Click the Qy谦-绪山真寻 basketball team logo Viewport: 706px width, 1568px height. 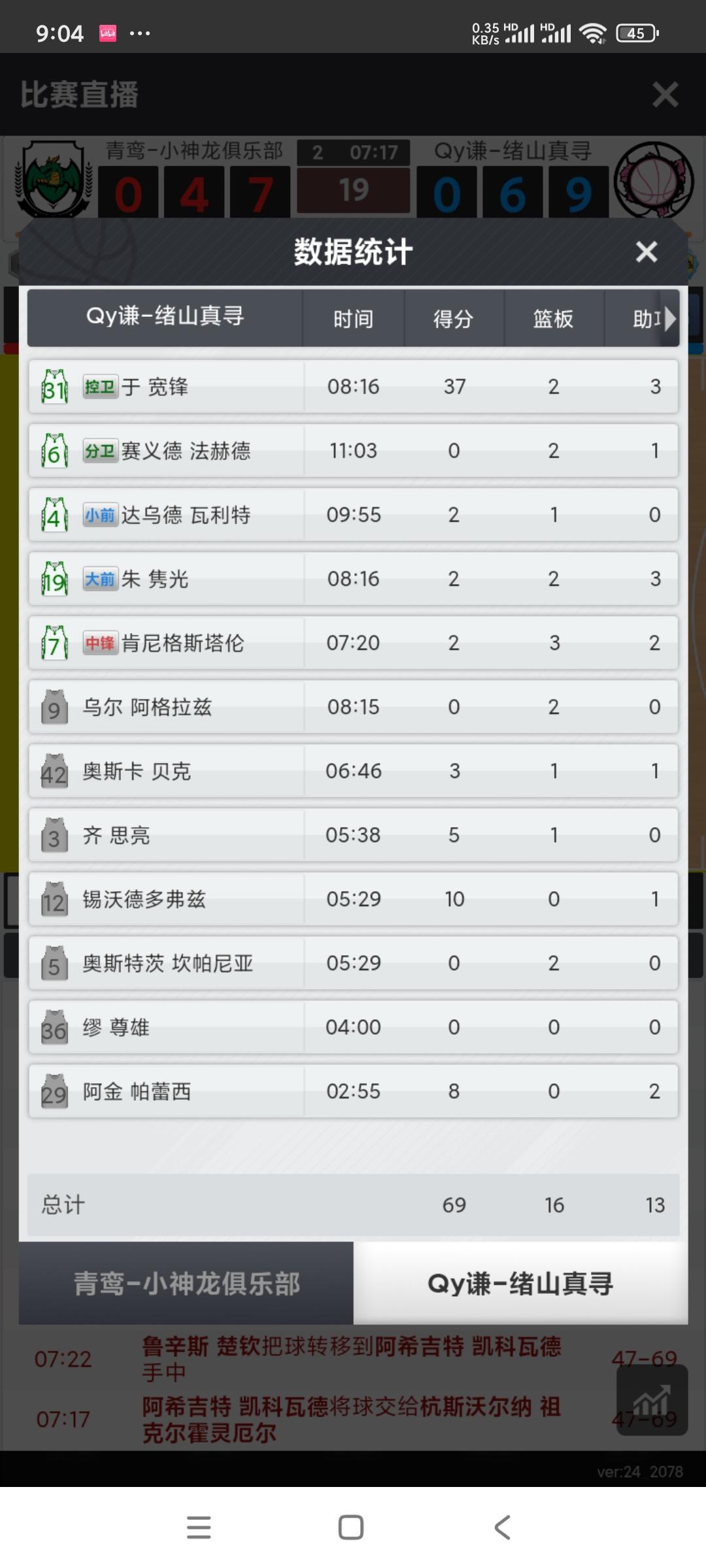[x=654, y=176]
